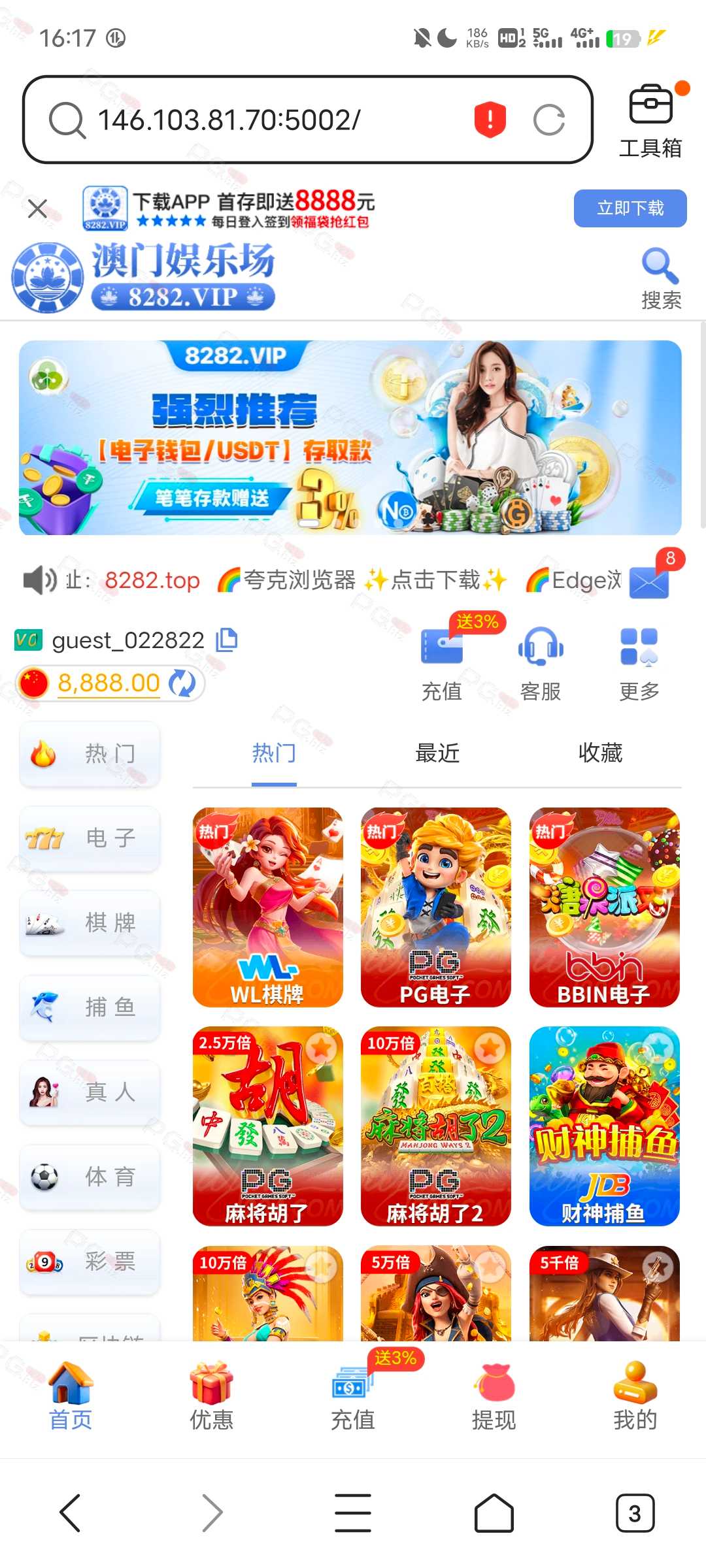This screenshot has width=706, height=1568.
Task: Tap the 立即下载 download button
Action: (630, 208)
